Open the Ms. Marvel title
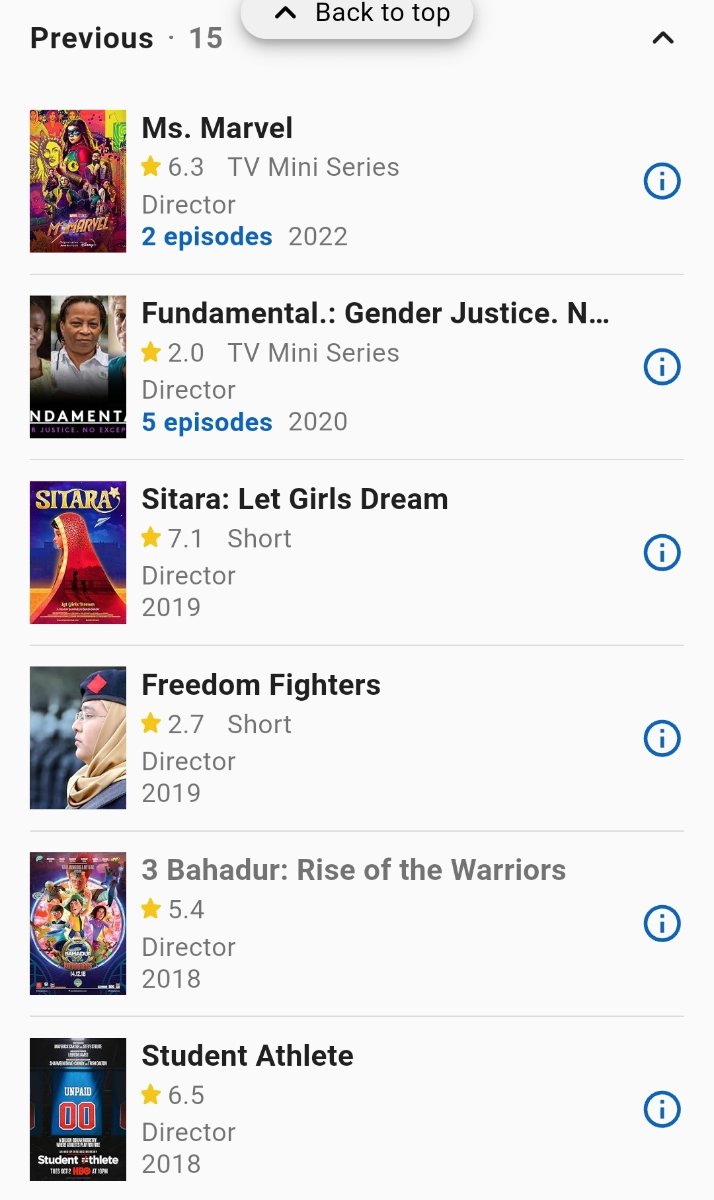 click(217, 128)
